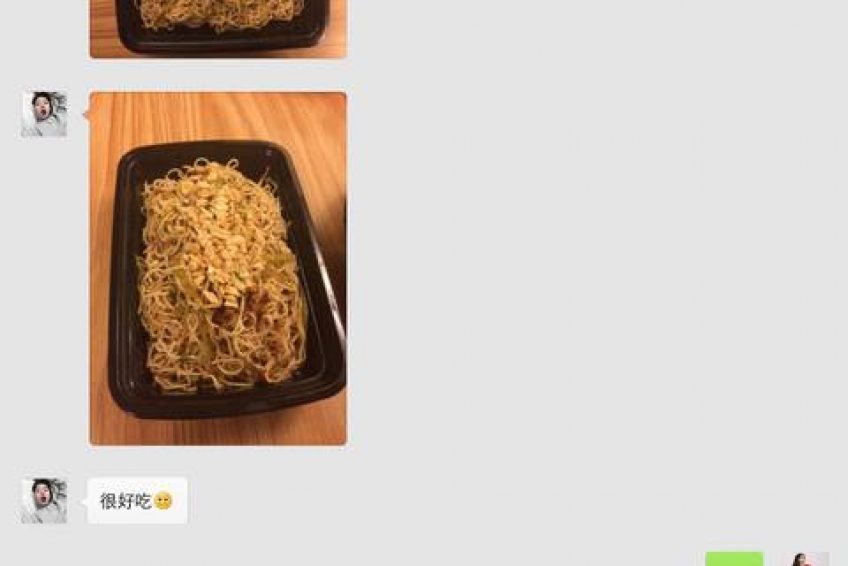848x566 pixels.
Task: Tap sender's avatar next to 很好吃 message
Action: (44, 500)
